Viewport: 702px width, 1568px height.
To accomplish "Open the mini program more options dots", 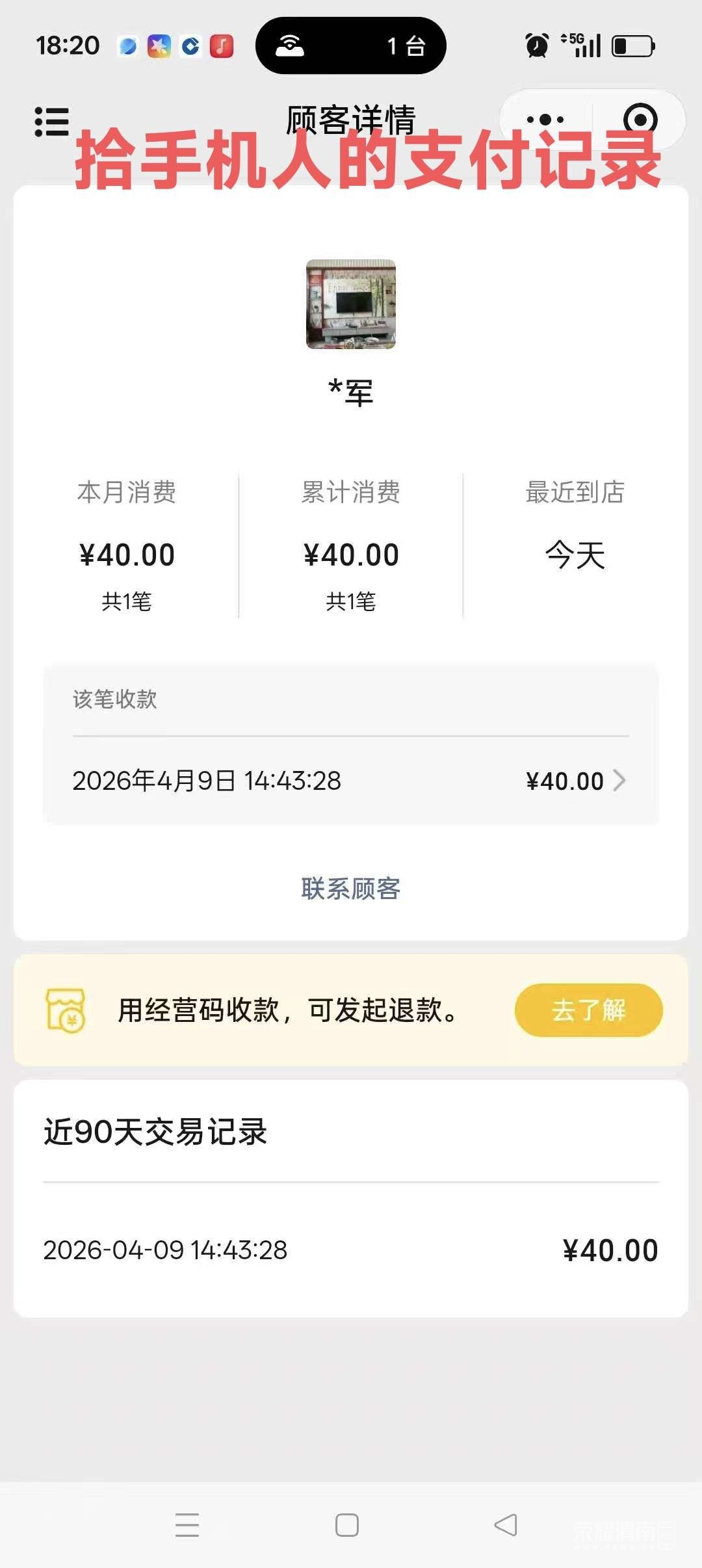I will (x=545, y=120).
